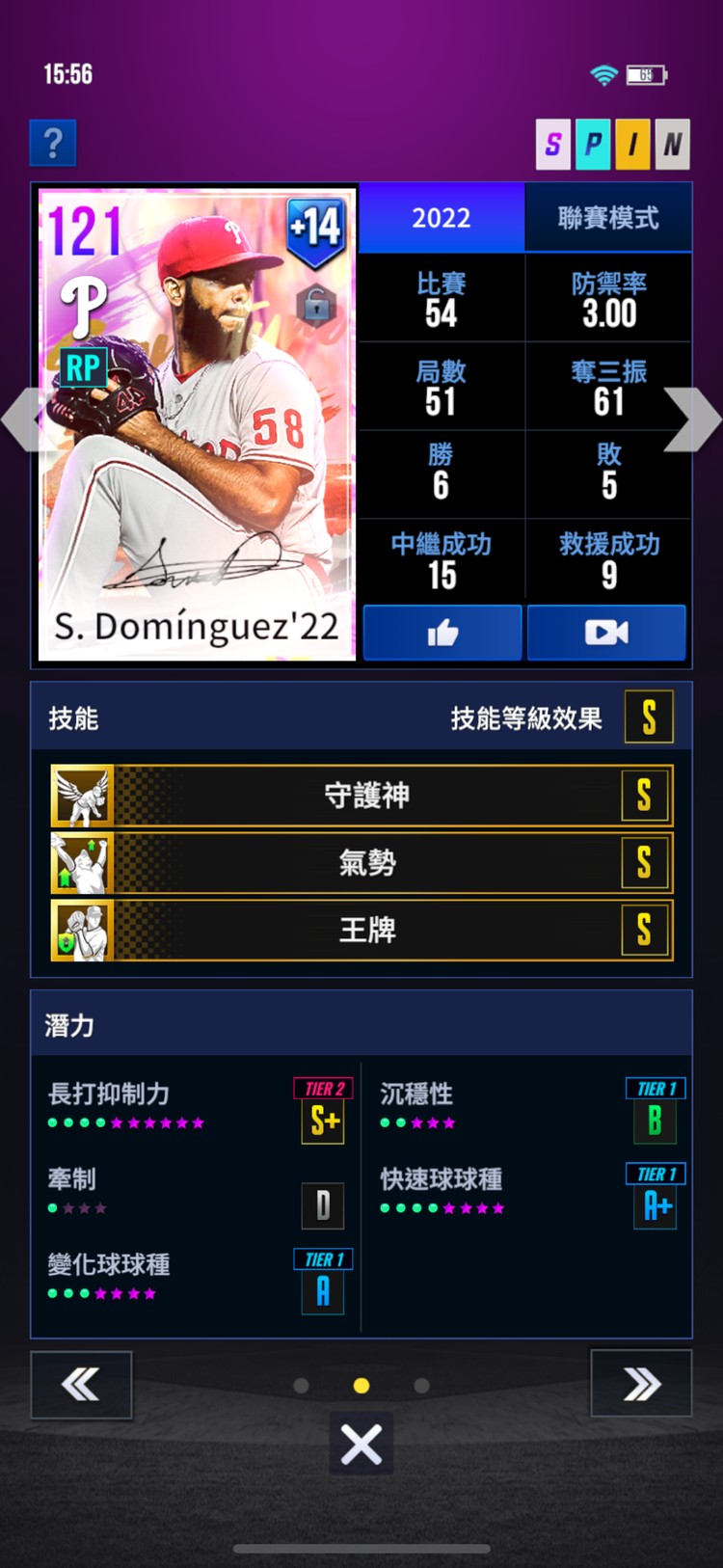Tap the lock icon on the player card

pos(316,305)
